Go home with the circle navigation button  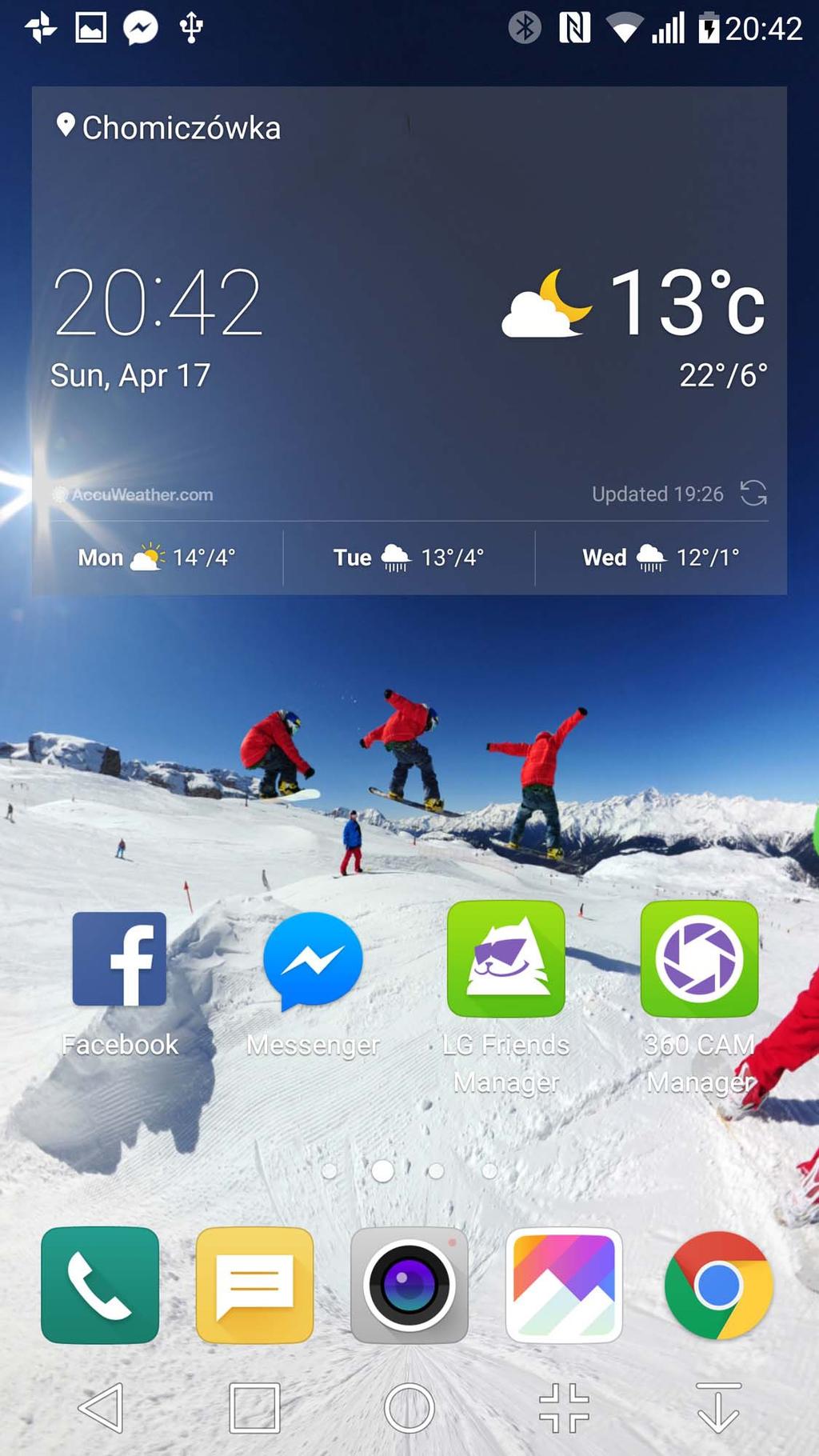[409, 1407]
